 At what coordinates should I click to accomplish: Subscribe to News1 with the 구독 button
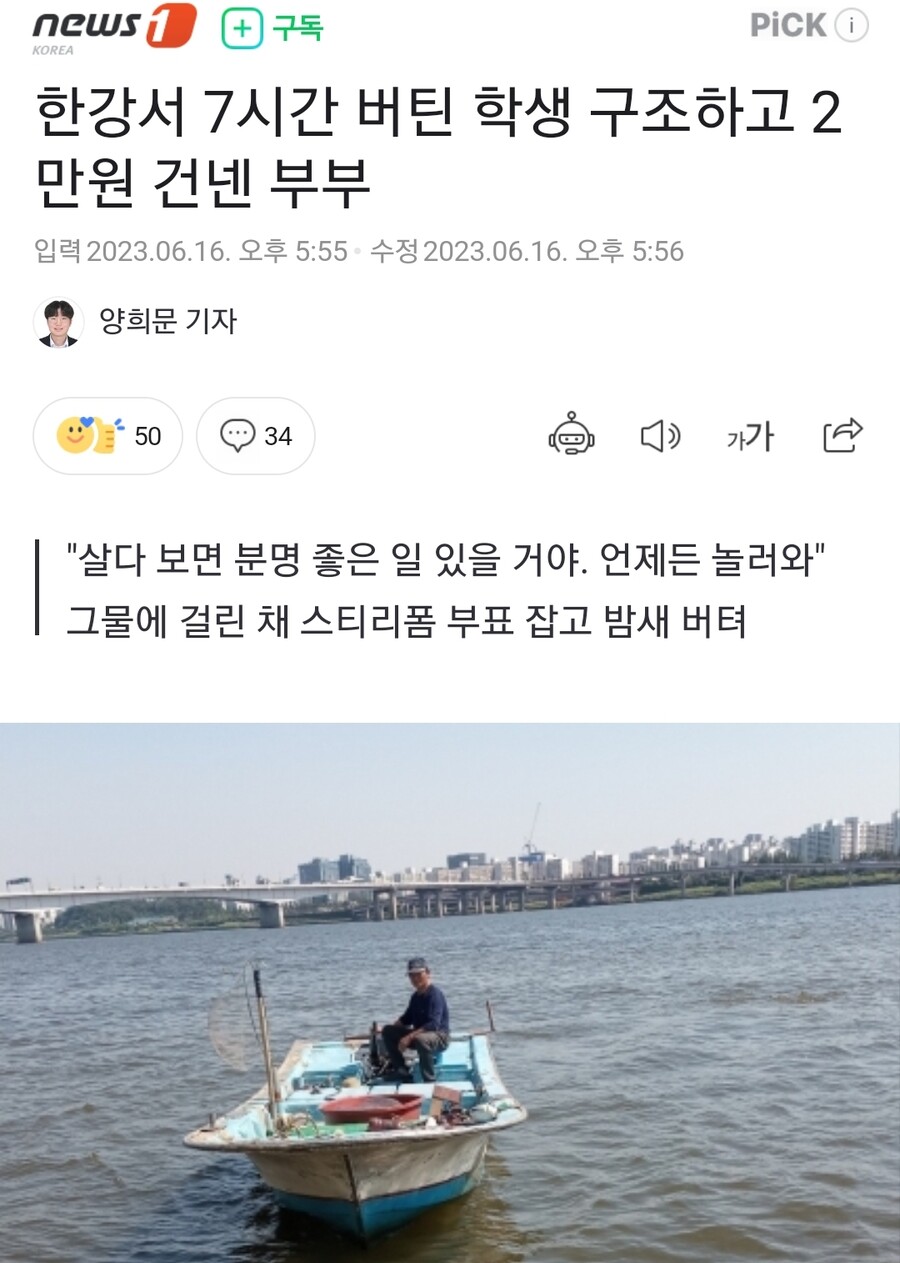(x=273, y=28)
